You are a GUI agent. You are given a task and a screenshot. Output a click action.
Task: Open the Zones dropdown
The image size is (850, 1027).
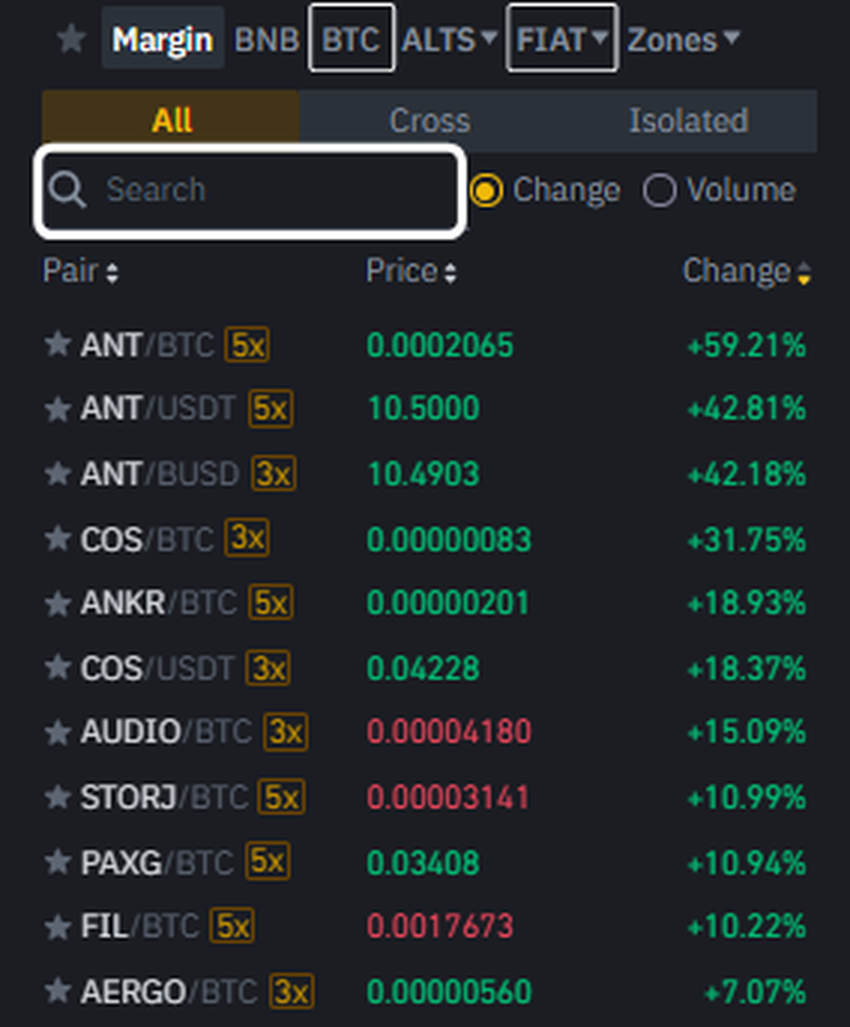tap(684, 40)
